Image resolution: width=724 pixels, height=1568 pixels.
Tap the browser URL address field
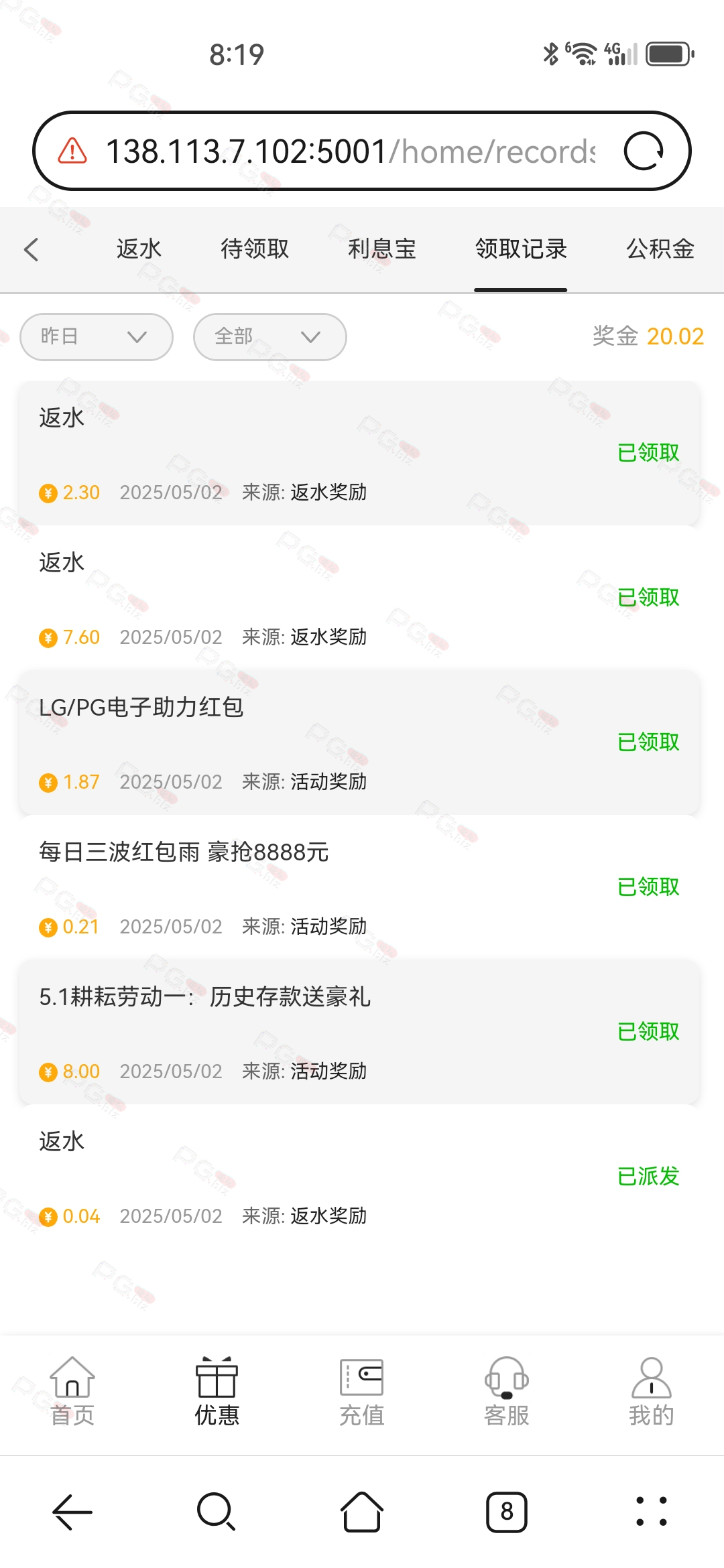click(350, 151)
